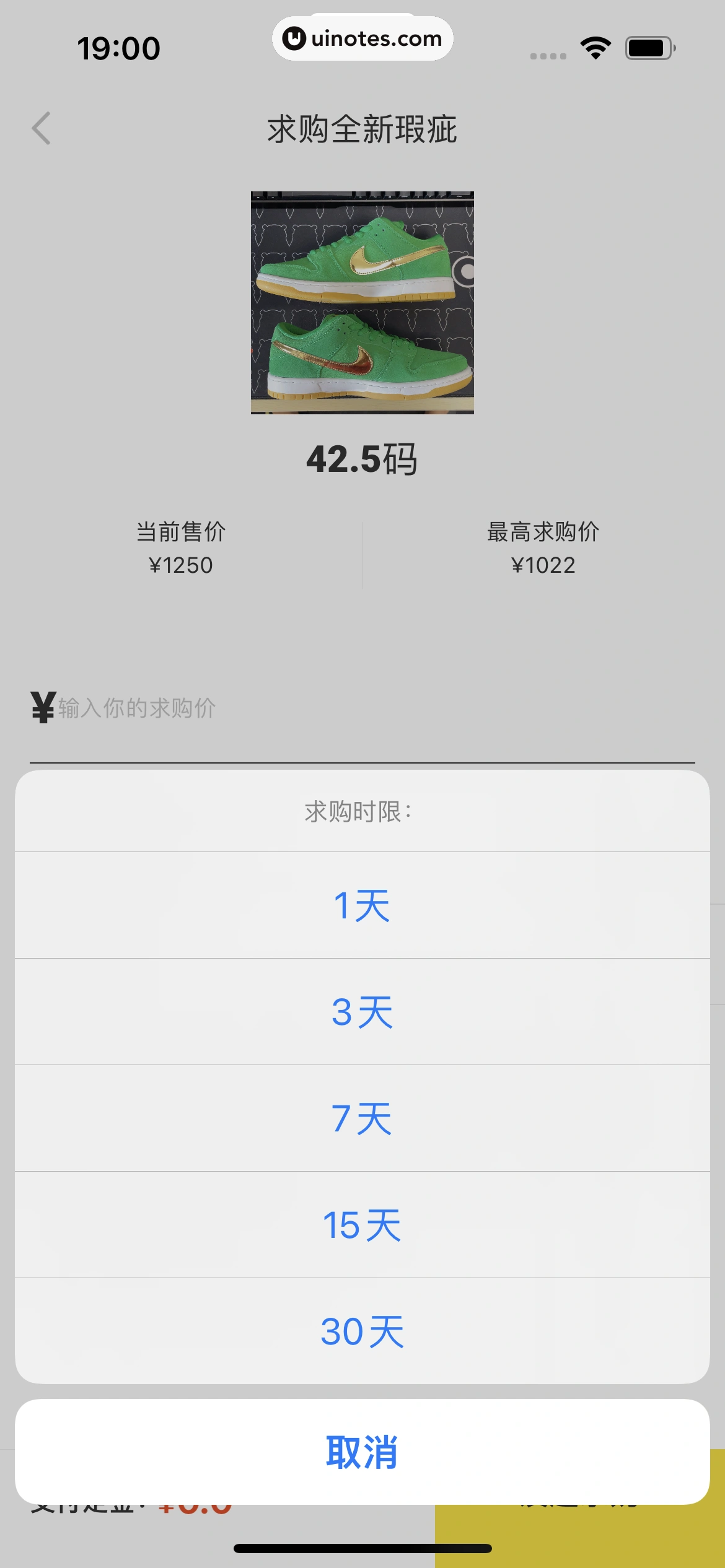Tap the green sneakers product photo
Image resolution: width=725 pixels, height=1568 pixels.
point(362,303)
